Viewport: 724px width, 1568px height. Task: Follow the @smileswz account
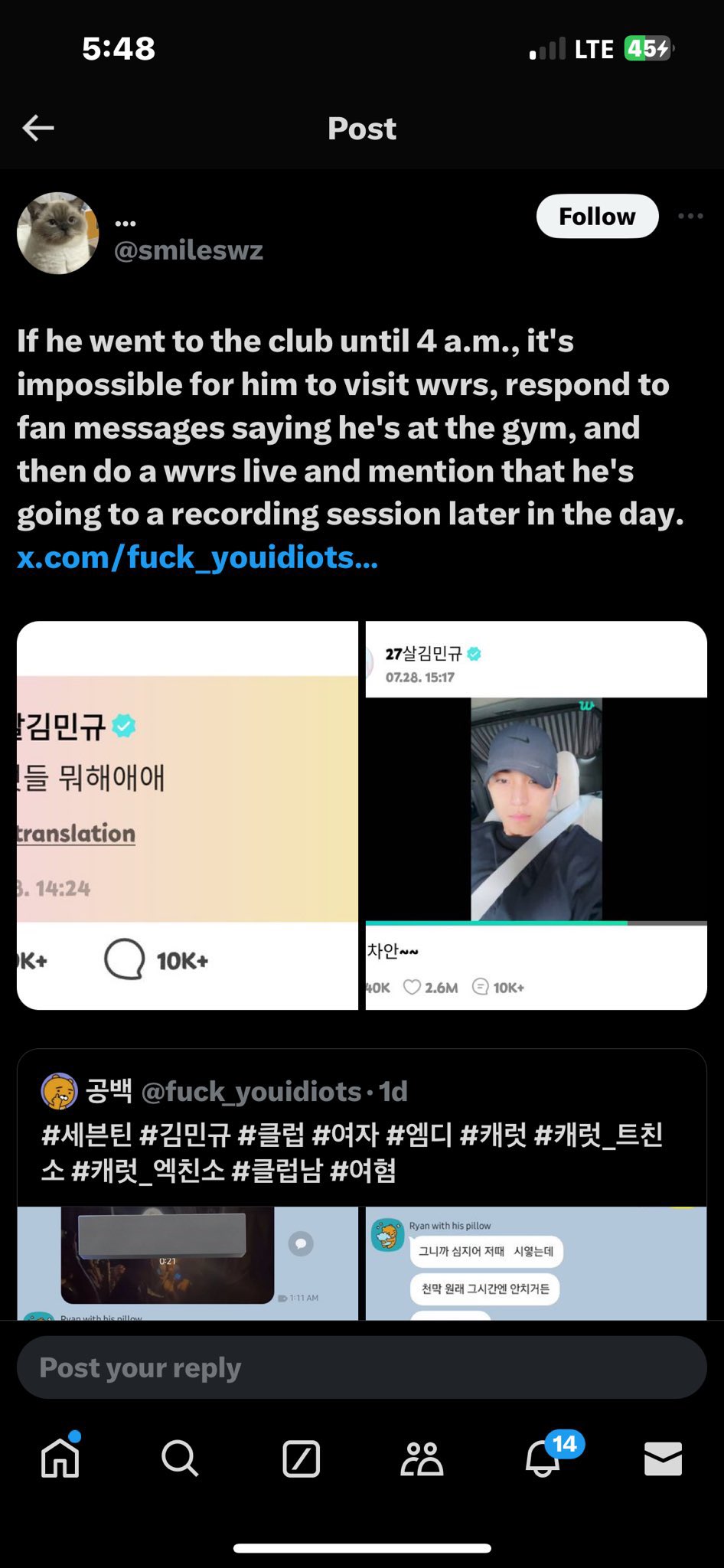coord(597,217)
